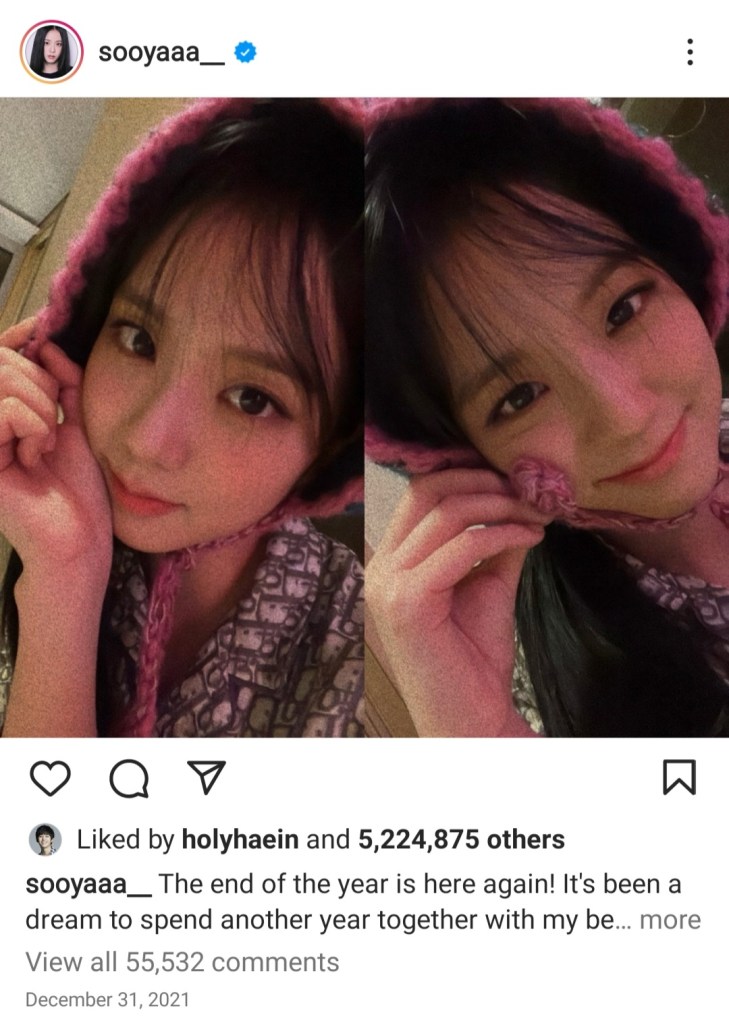View all 55,532 comments
This screenshot has width=729, height=1023.
pos(182,962)
